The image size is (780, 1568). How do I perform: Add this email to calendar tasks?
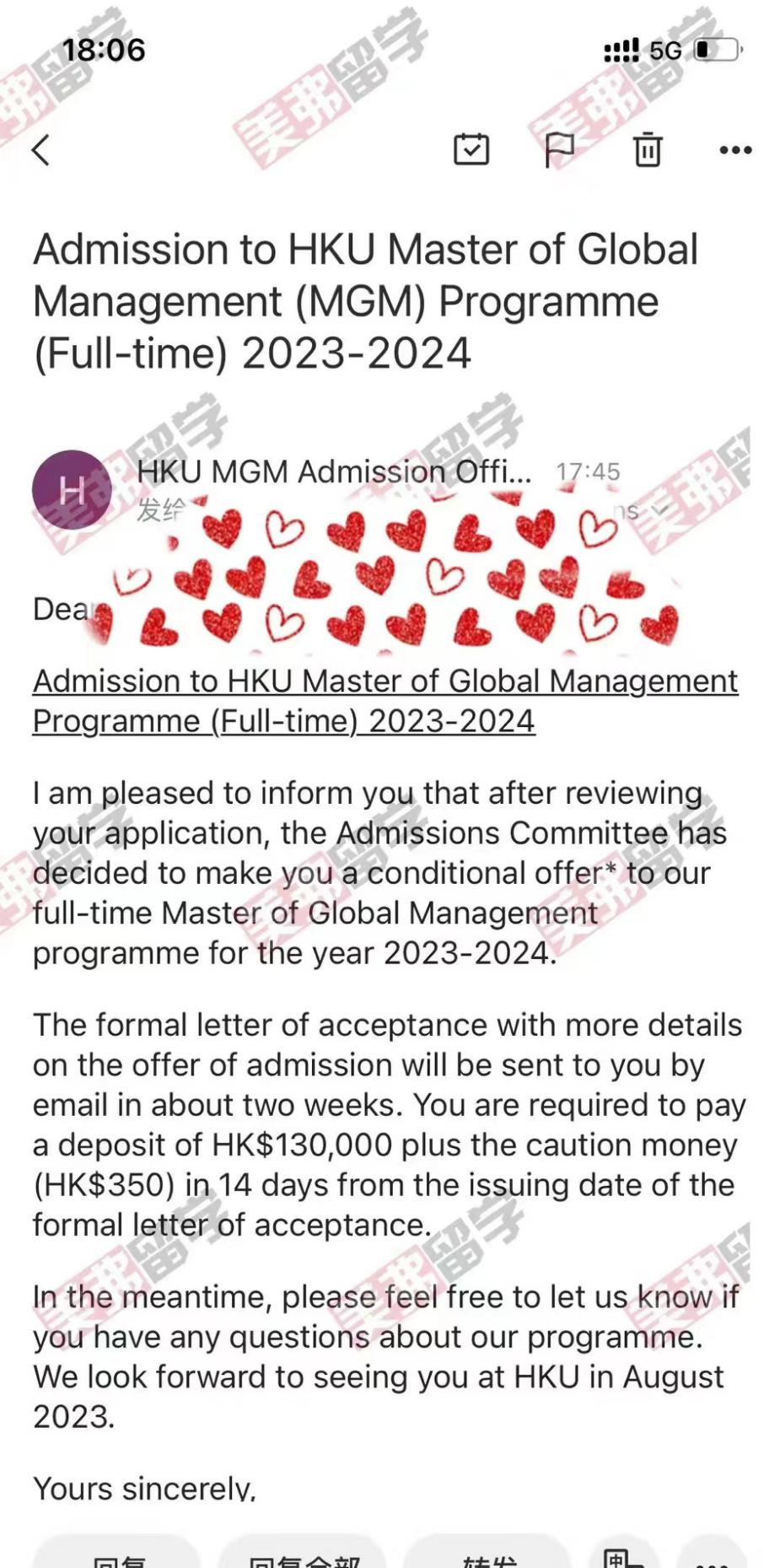tap(471, 149)
